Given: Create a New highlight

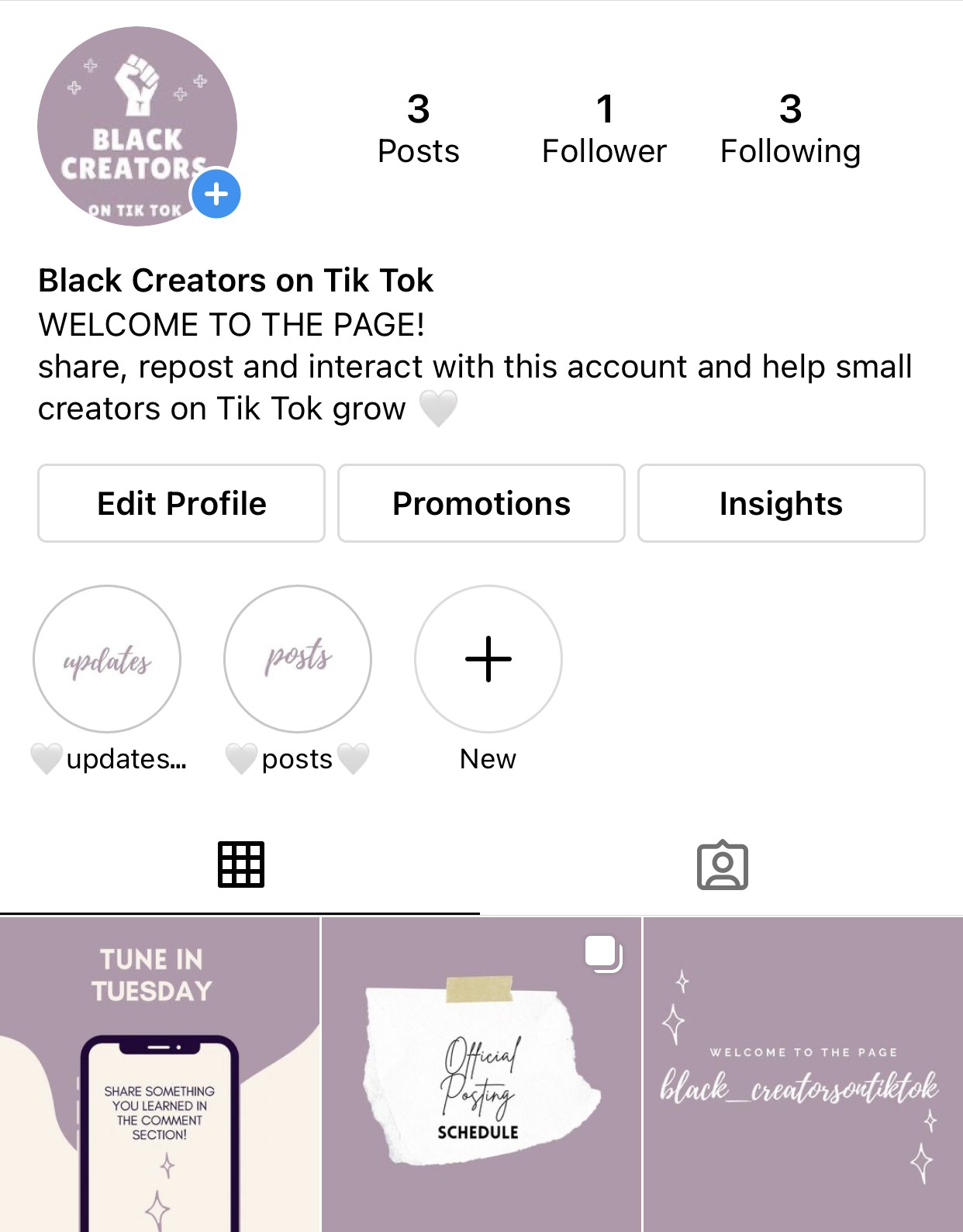Looking at the screenshot, I should (488, 659).
